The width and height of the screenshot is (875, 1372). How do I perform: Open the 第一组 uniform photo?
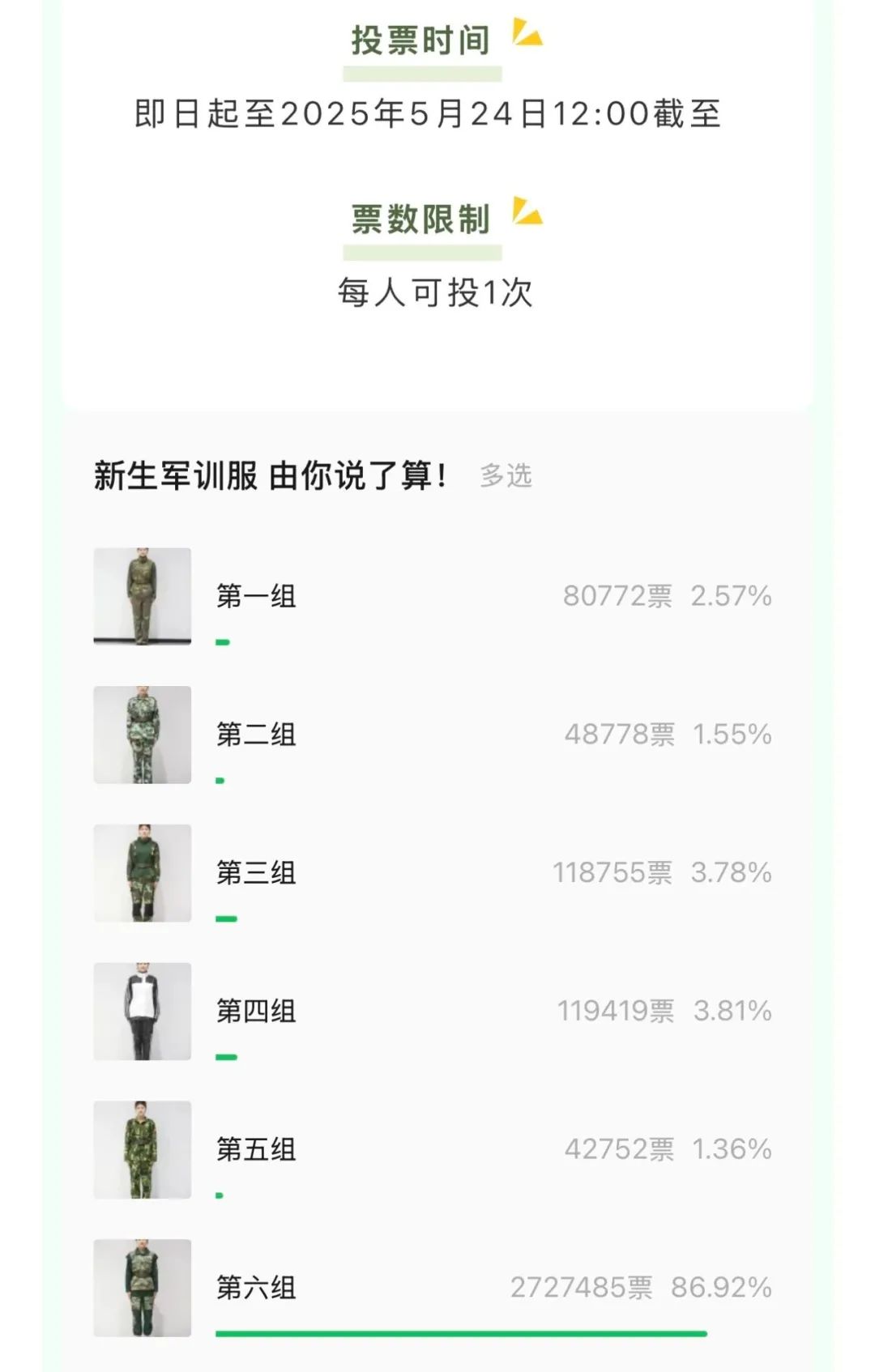(143, 596)
